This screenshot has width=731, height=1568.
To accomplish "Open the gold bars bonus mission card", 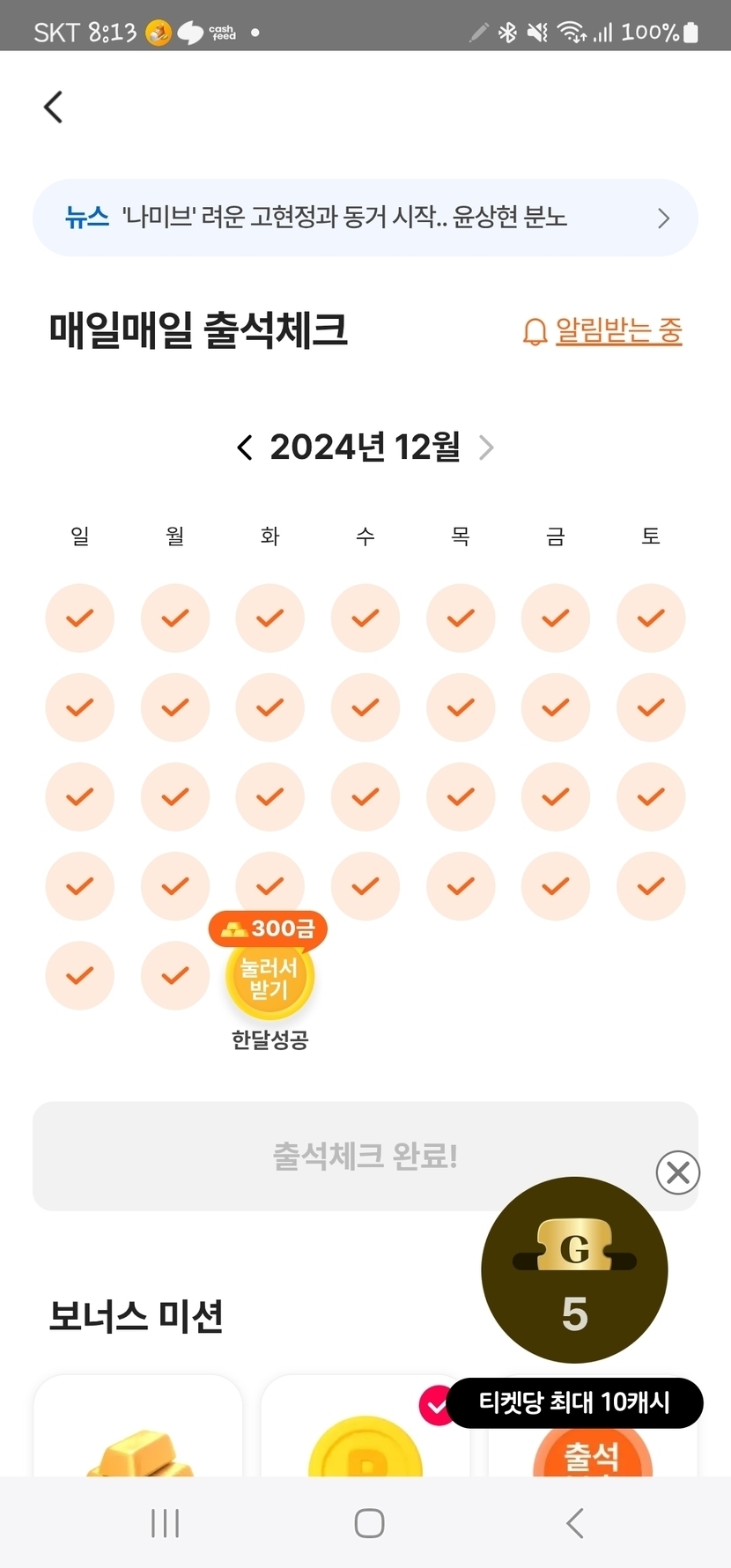I will coord(138,1431).
